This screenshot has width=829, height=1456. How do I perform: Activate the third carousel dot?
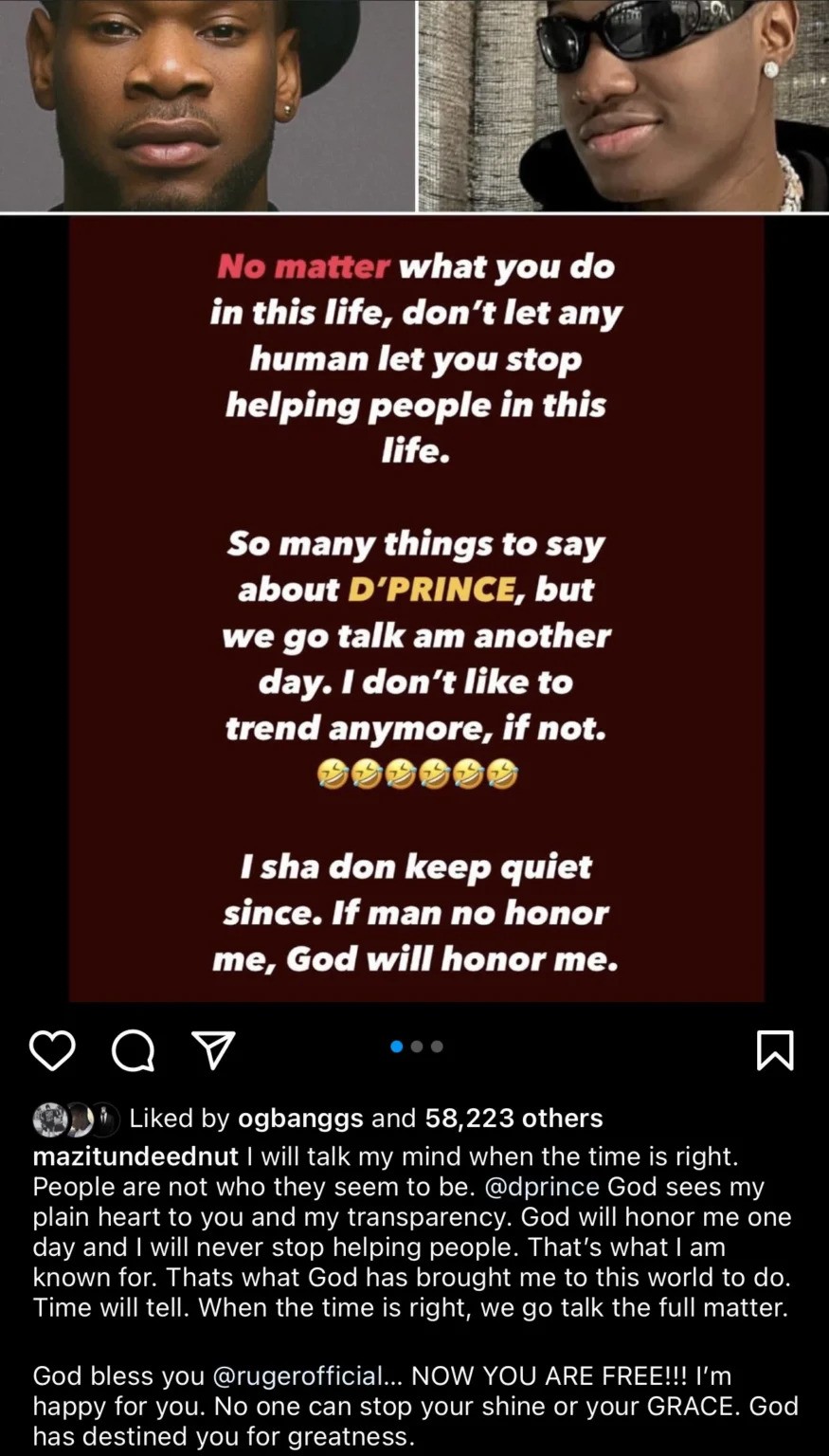[x=435, y=1046]
